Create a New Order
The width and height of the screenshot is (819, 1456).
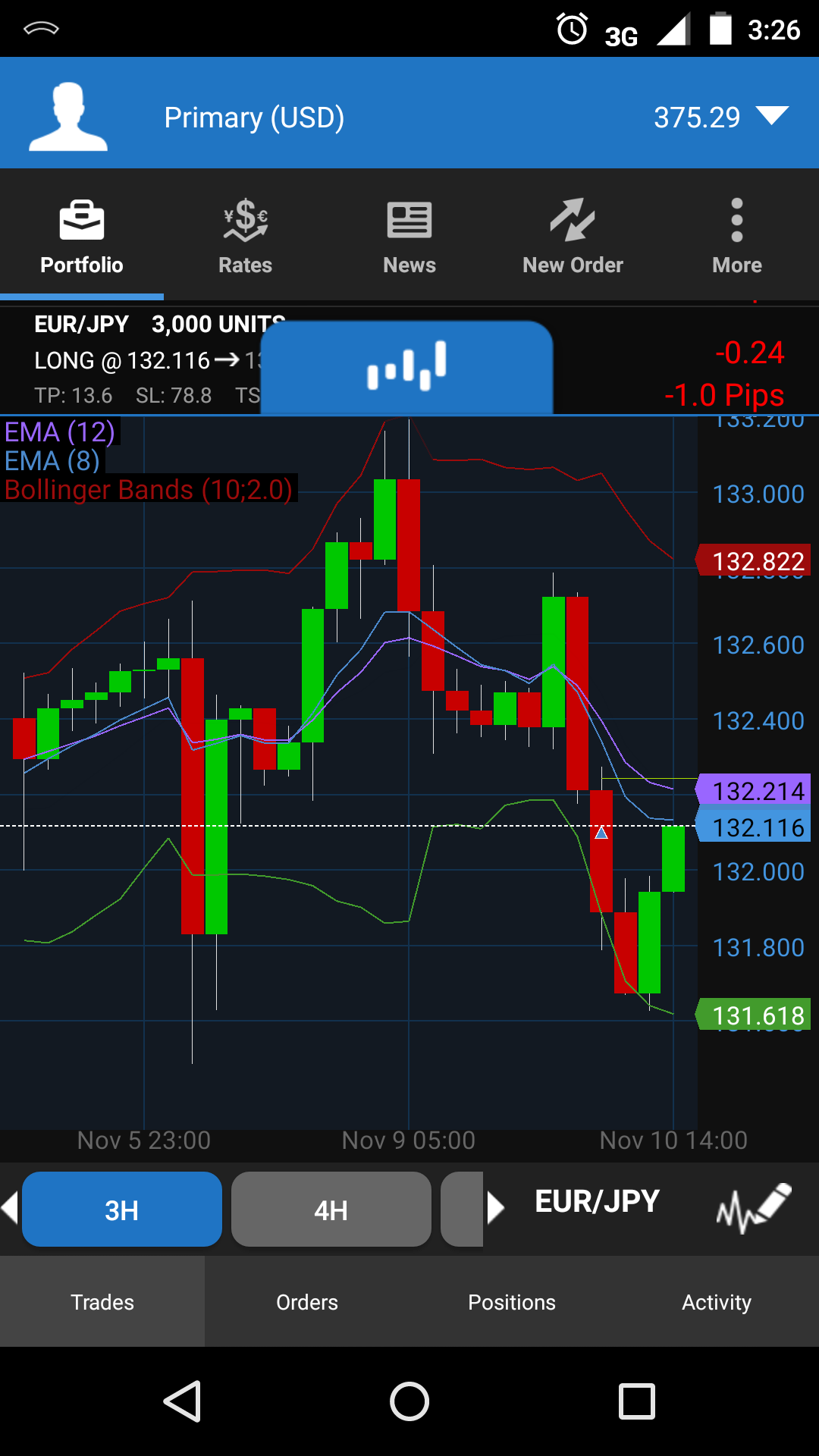coord(573,237)
